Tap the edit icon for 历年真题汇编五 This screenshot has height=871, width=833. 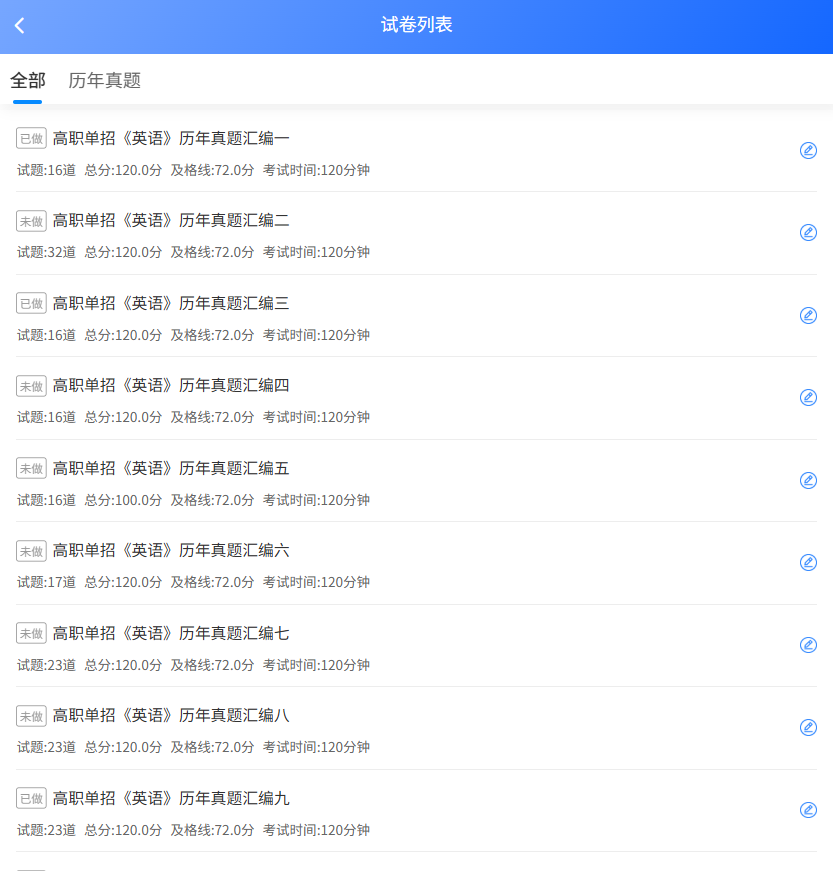pos(808,481)
